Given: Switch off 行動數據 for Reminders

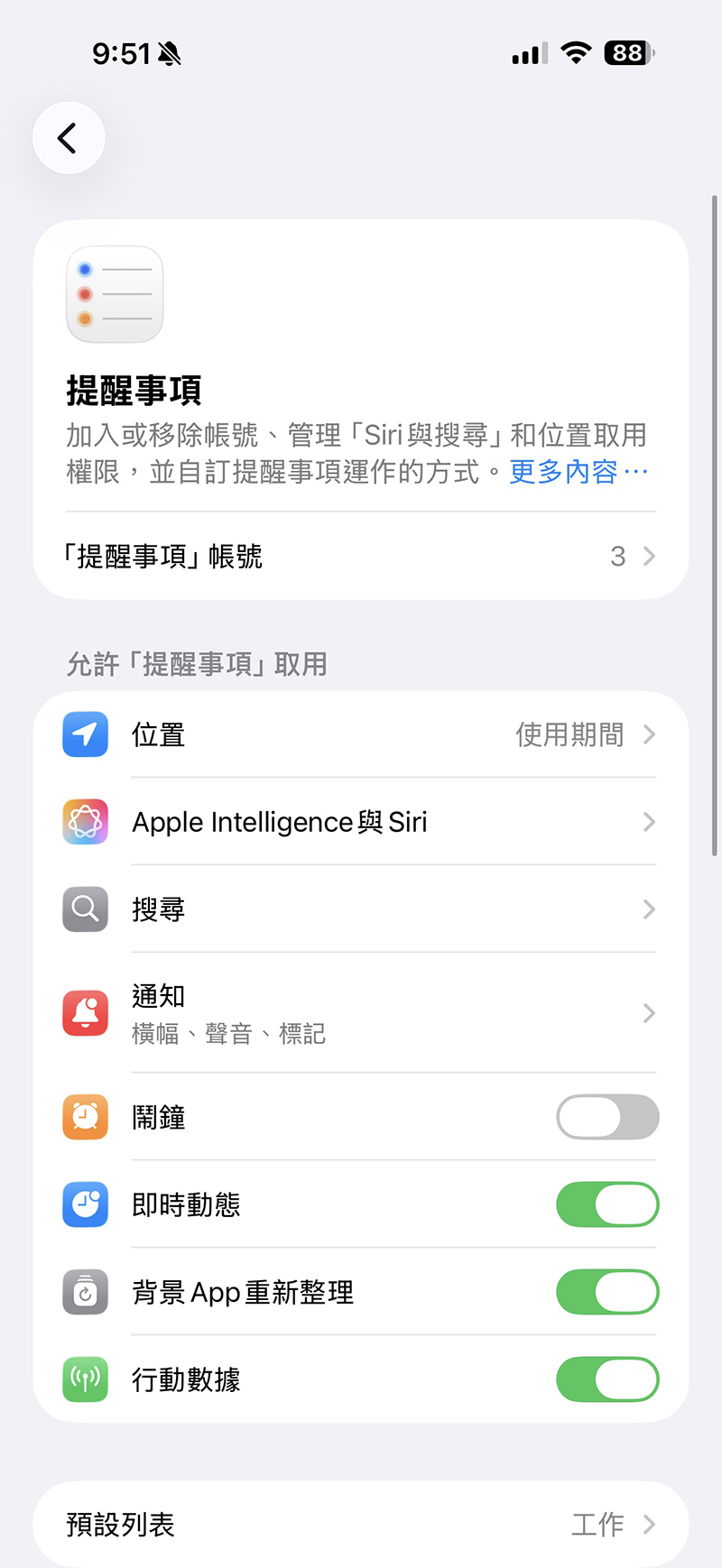Looking at the screenshot, I should pyautogui.click(x=607, y=1380).
